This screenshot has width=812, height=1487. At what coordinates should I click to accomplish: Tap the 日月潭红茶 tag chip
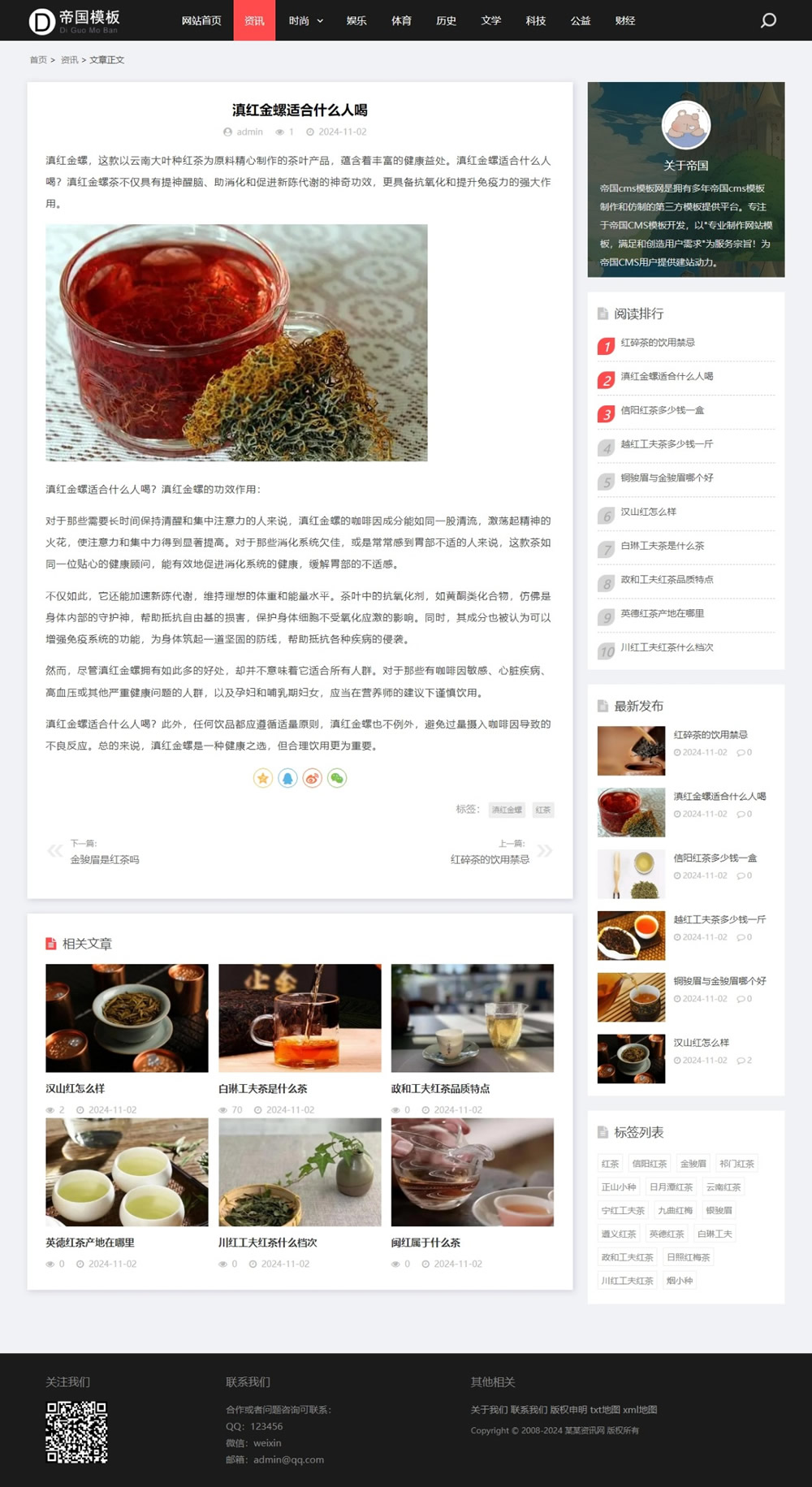[x=671, y=1187]
